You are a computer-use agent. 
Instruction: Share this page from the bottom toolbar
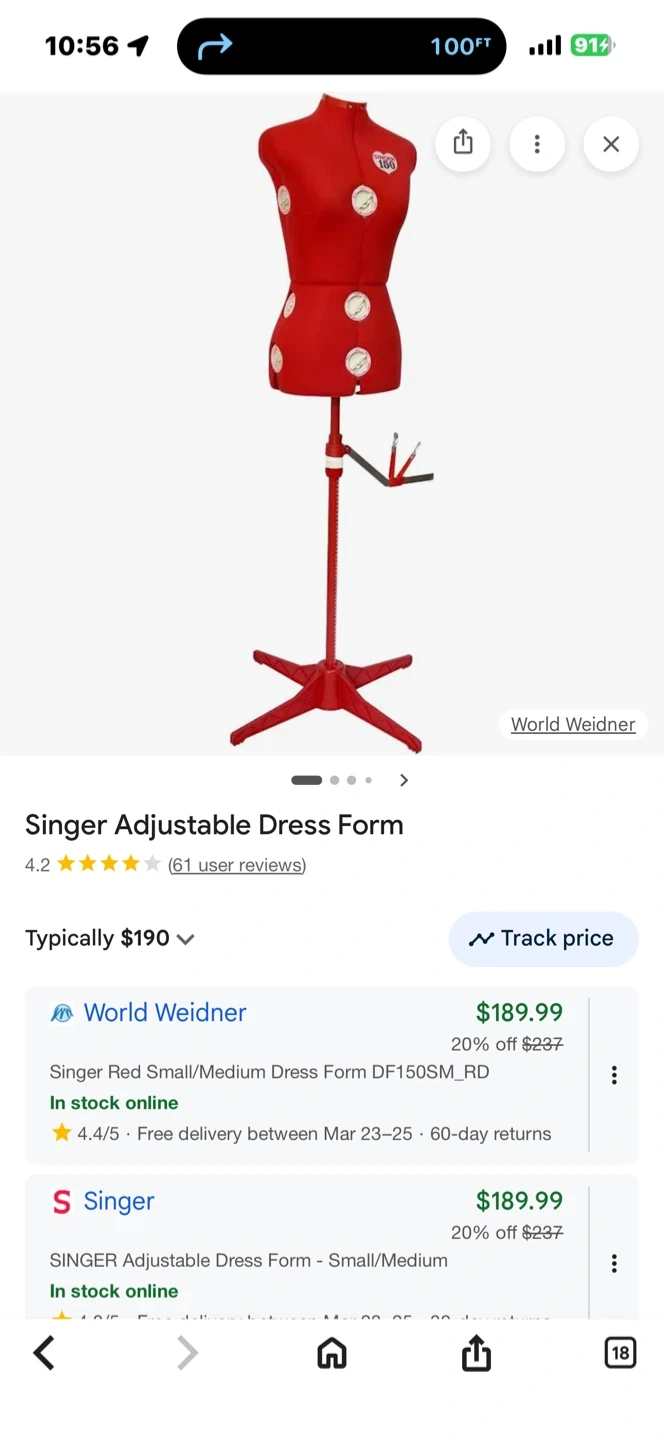pyautogui.click(x=476, y=1353)
